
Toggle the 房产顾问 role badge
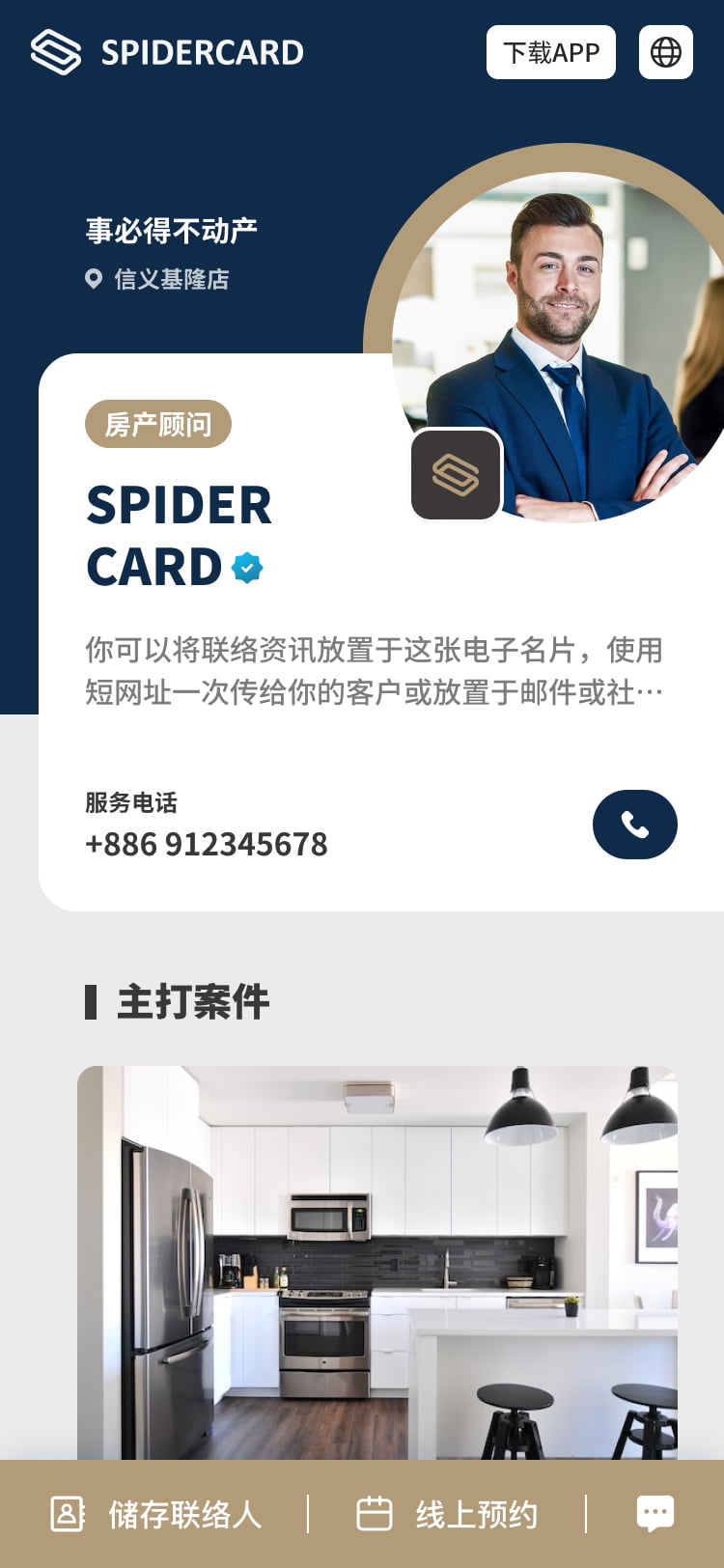(158, 424)
